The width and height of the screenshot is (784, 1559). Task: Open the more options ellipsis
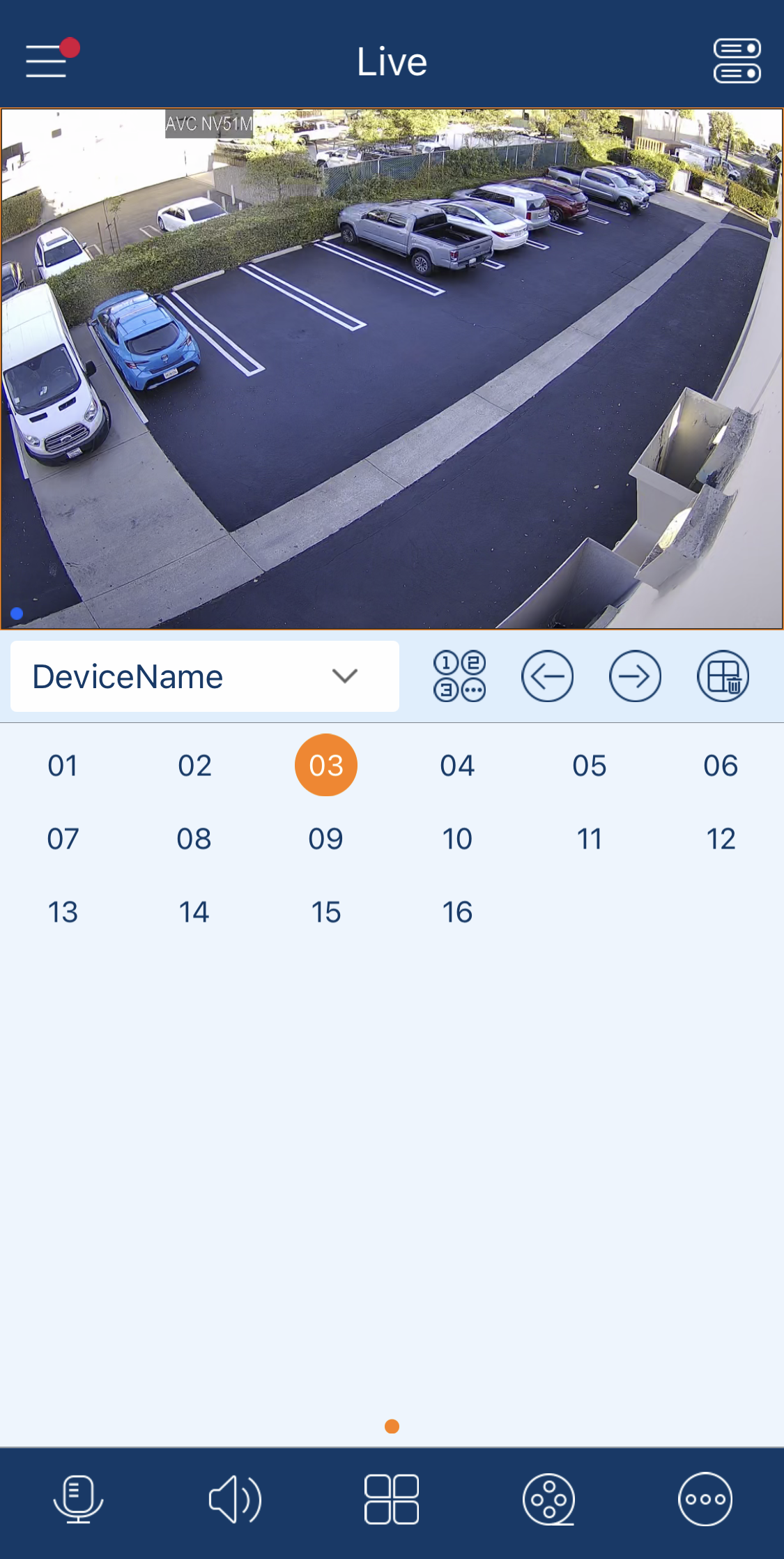click(705, 1499)
